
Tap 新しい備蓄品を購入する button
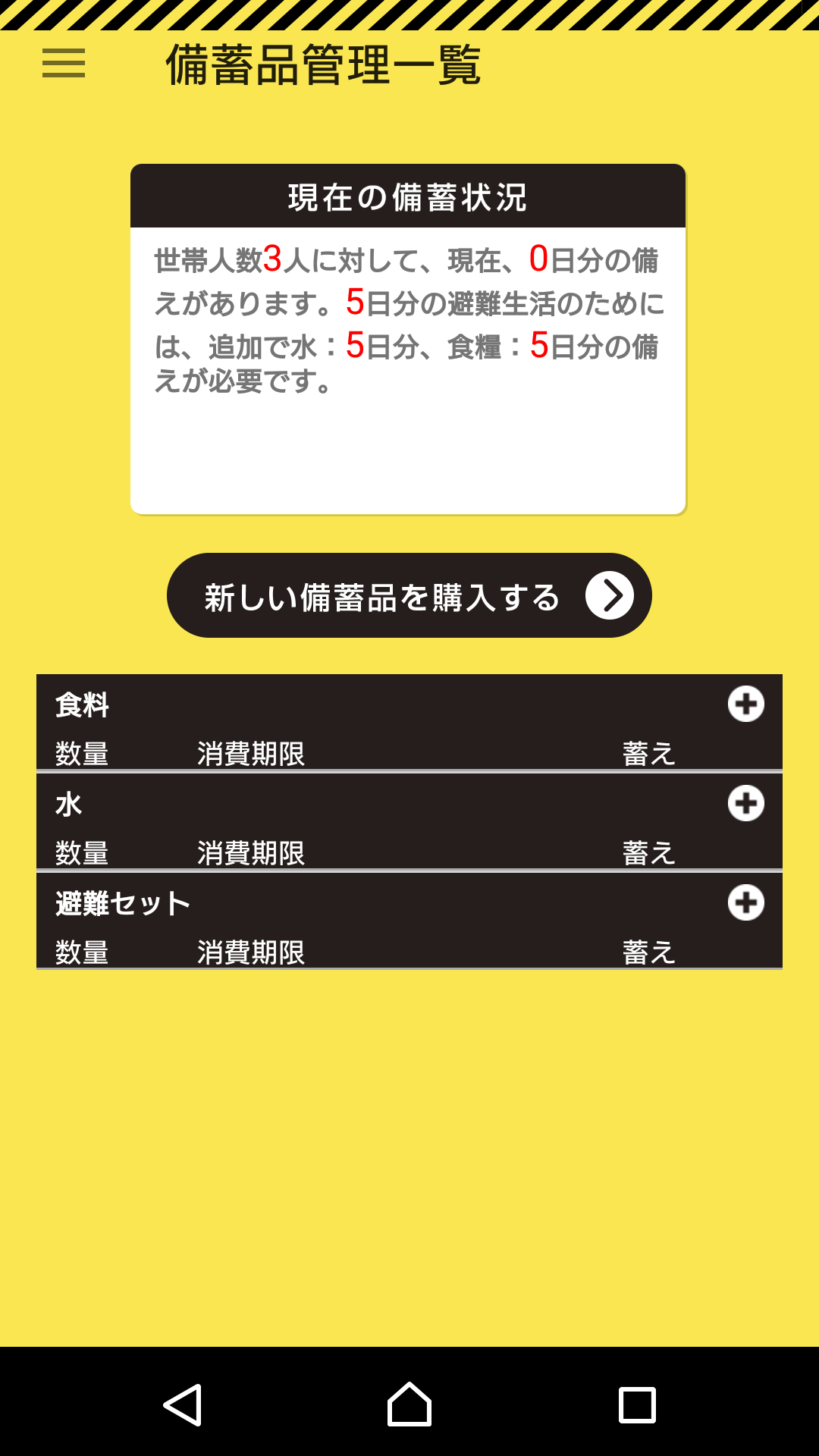(x=409, y=595)
